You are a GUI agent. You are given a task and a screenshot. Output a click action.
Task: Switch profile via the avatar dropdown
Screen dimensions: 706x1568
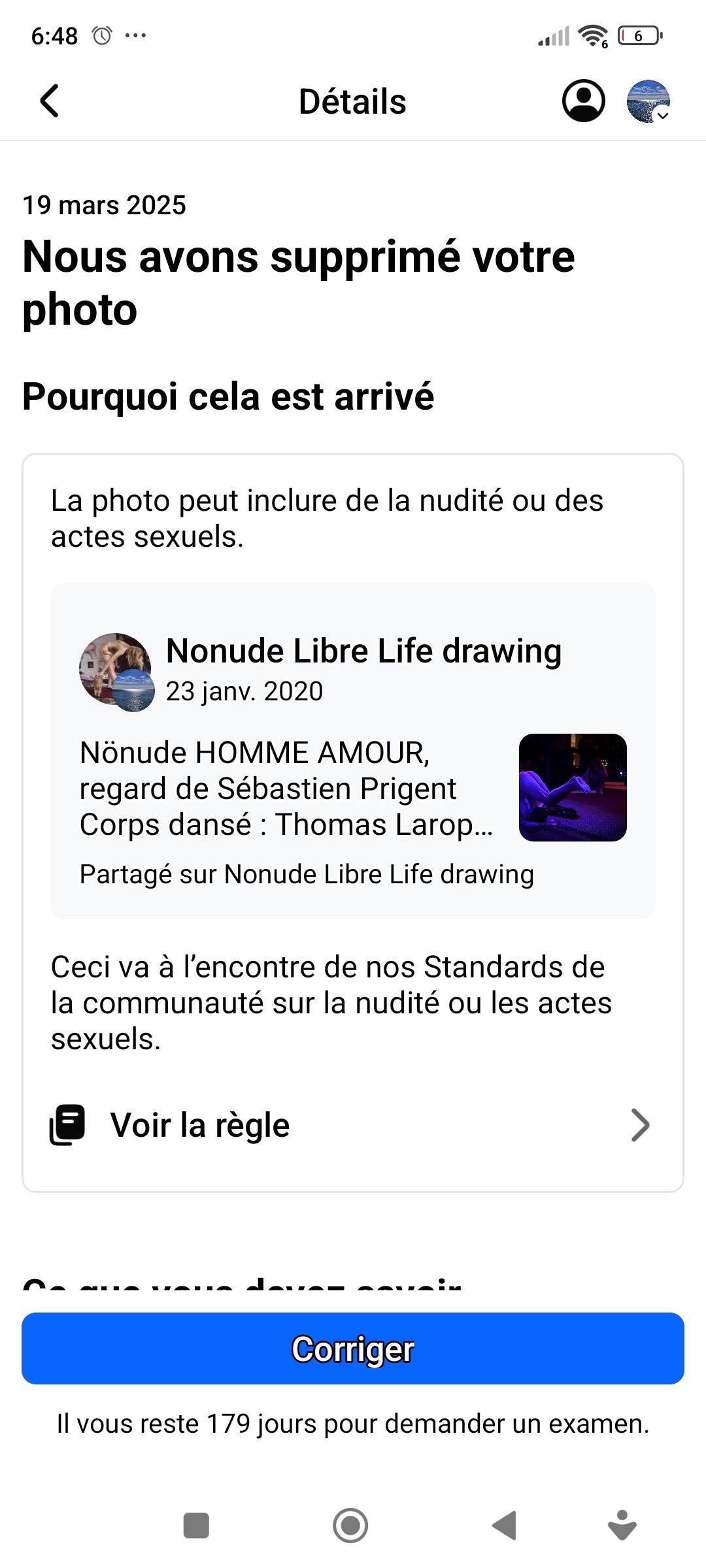648,102
